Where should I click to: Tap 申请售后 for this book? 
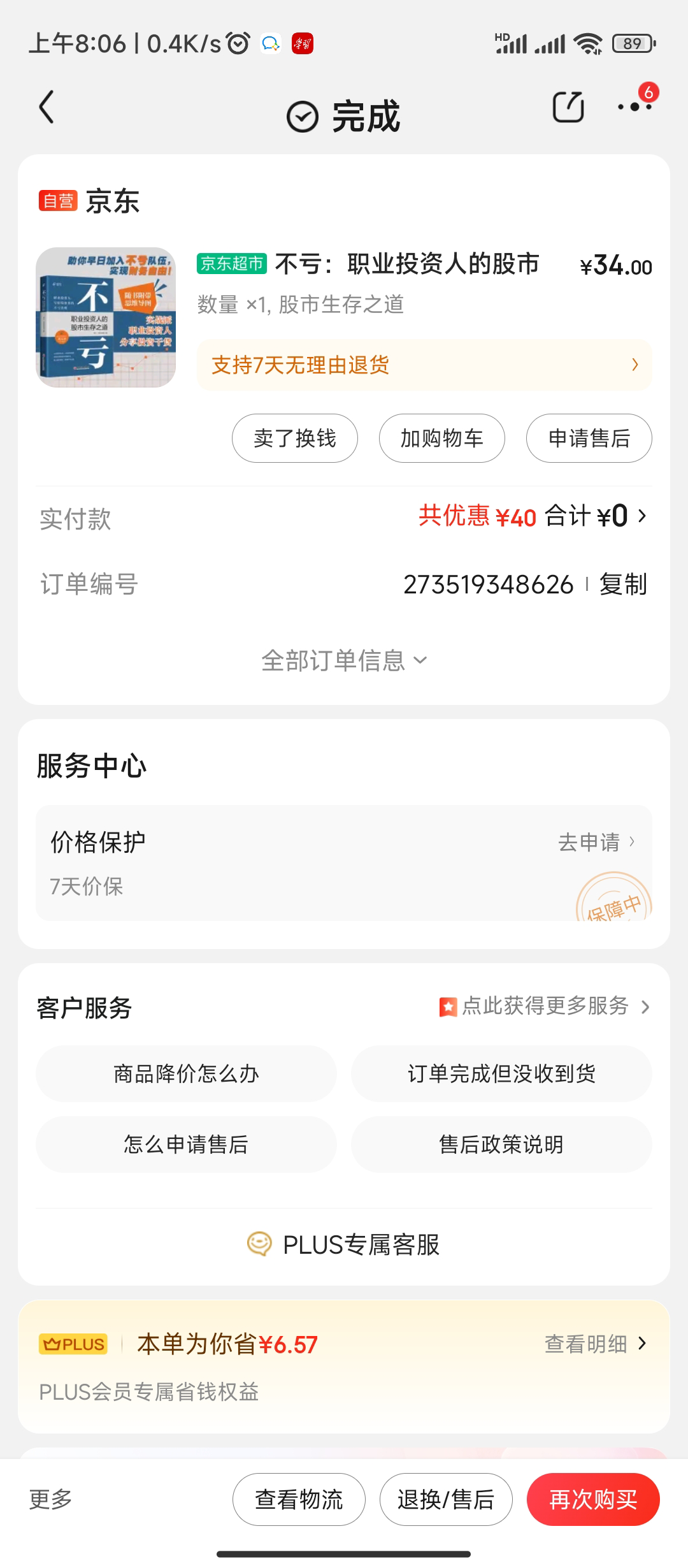[589, 439]
